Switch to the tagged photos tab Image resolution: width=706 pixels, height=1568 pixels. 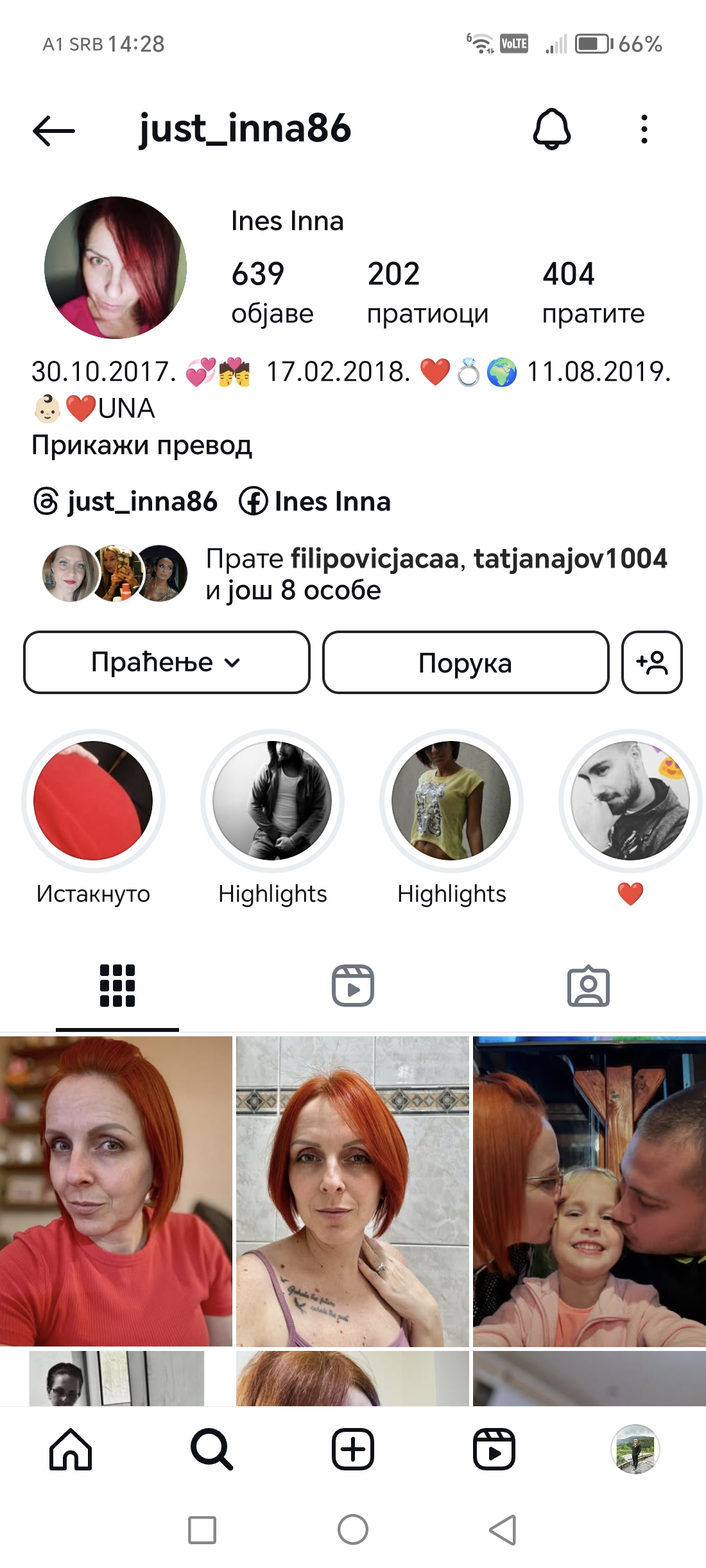coord(589,986)
